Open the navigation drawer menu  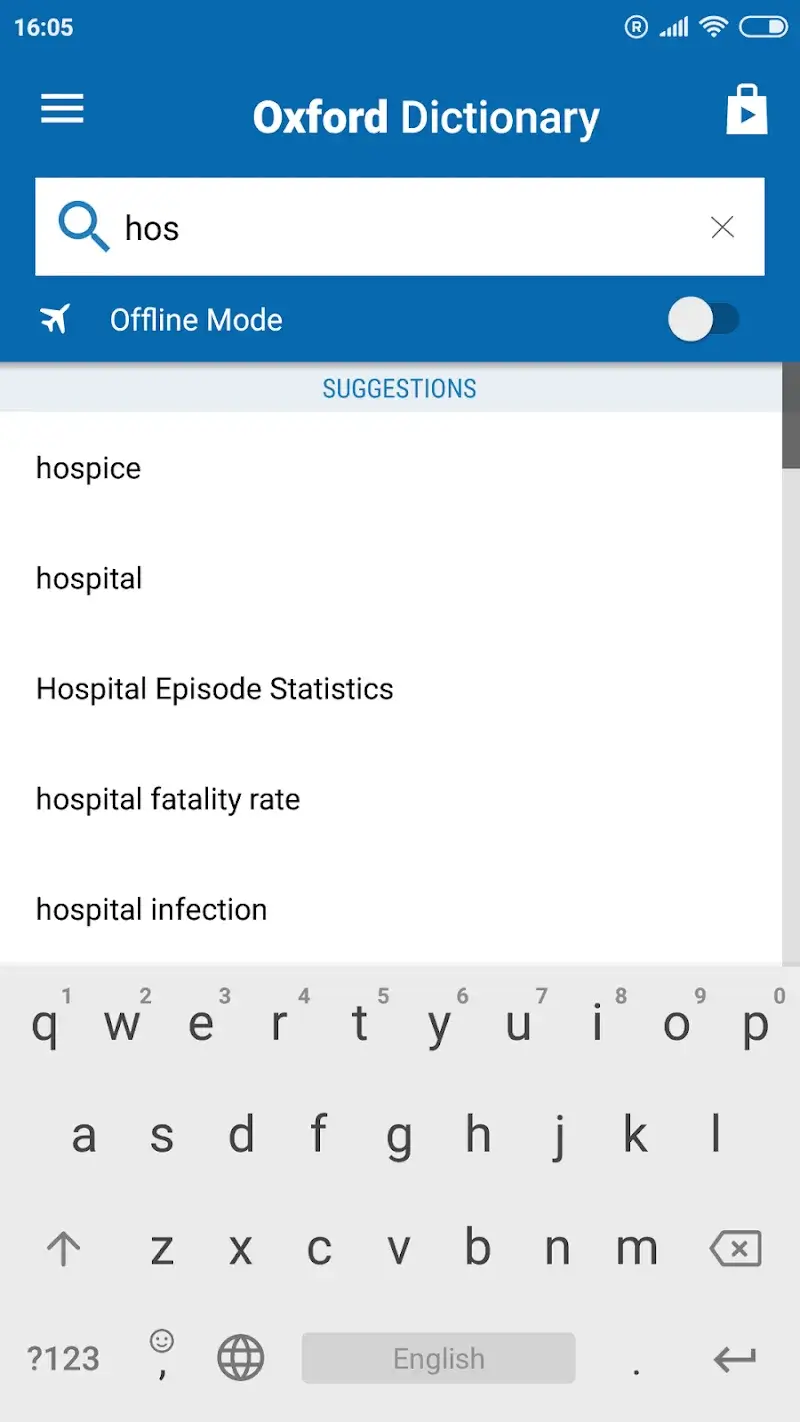[62, 108]
